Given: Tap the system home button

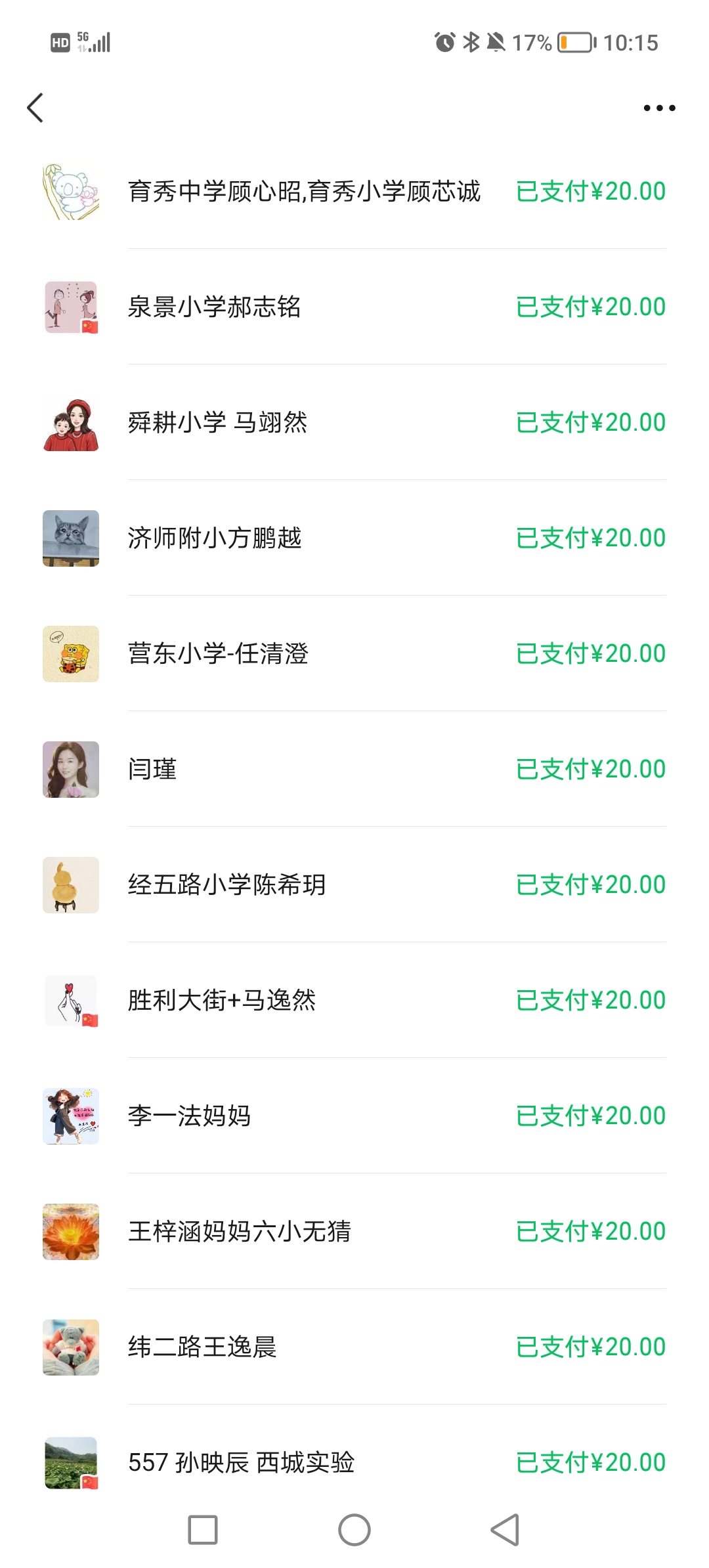Looking at the screenshot, I should click(x=354, y=1530).
